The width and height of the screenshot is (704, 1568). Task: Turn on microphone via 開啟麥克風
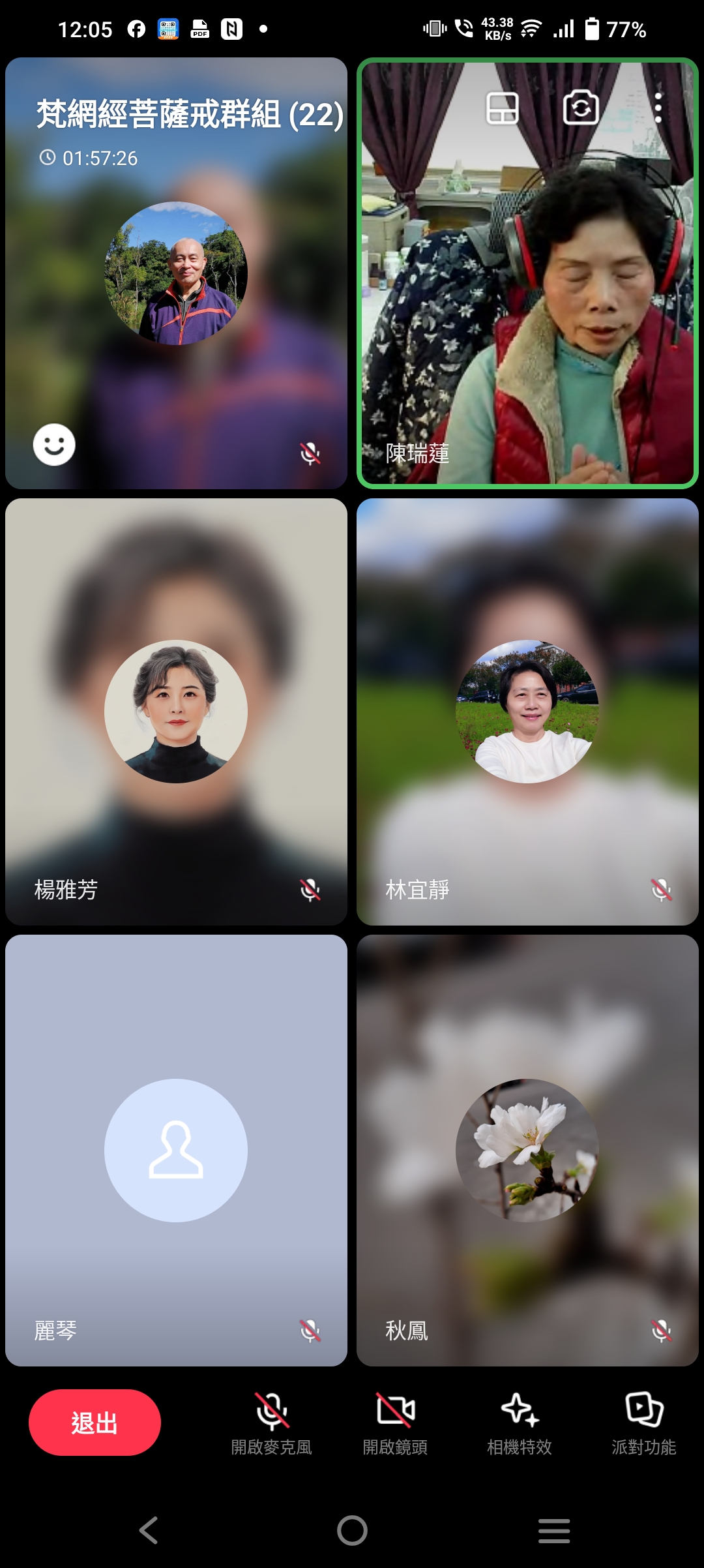(x=272, y=1425)
